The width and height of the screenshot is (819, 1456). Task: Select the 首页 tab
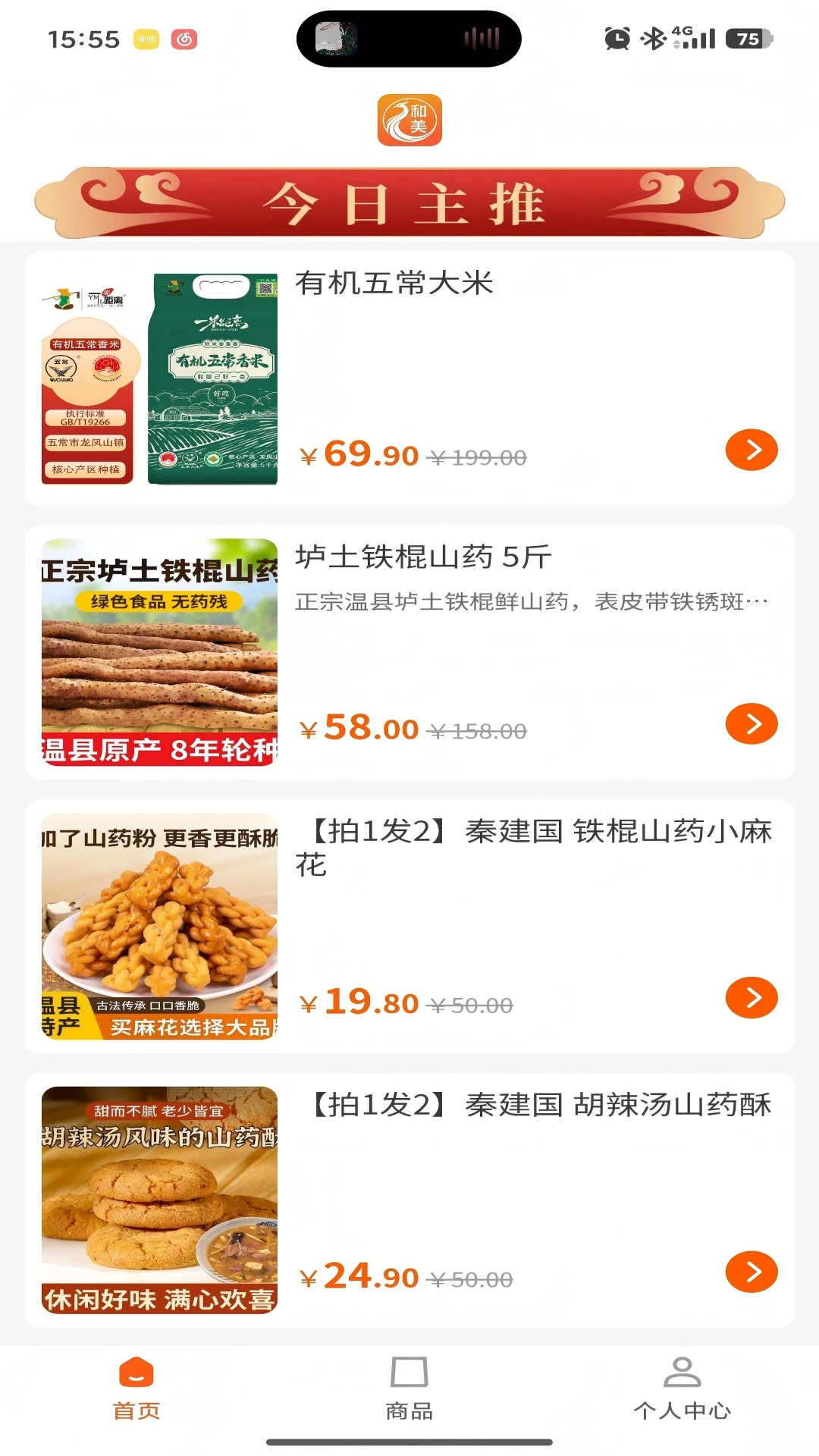pos(136,1389)
